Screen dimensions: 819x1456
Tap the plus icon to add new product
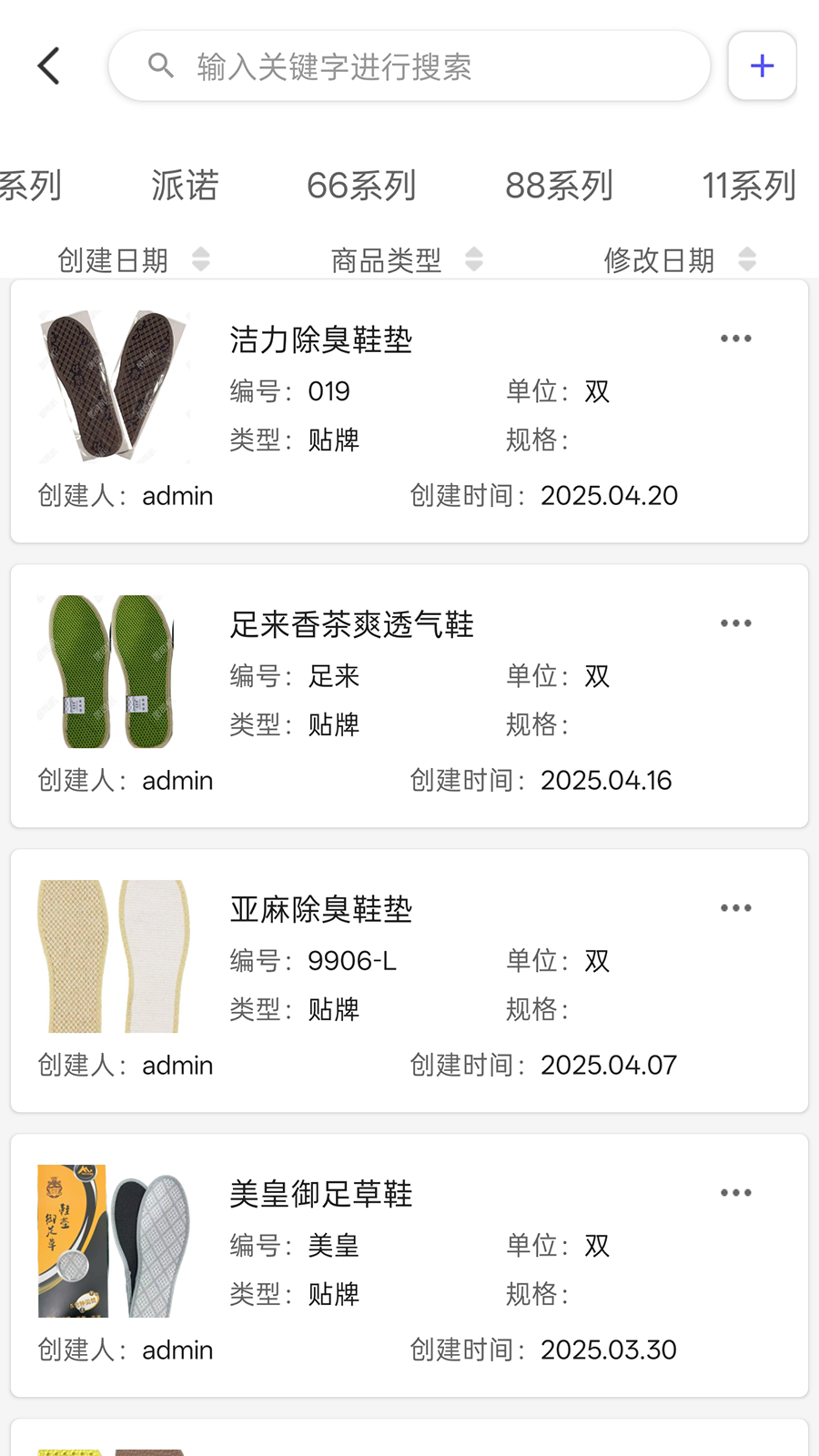click(x=761, y=65)
